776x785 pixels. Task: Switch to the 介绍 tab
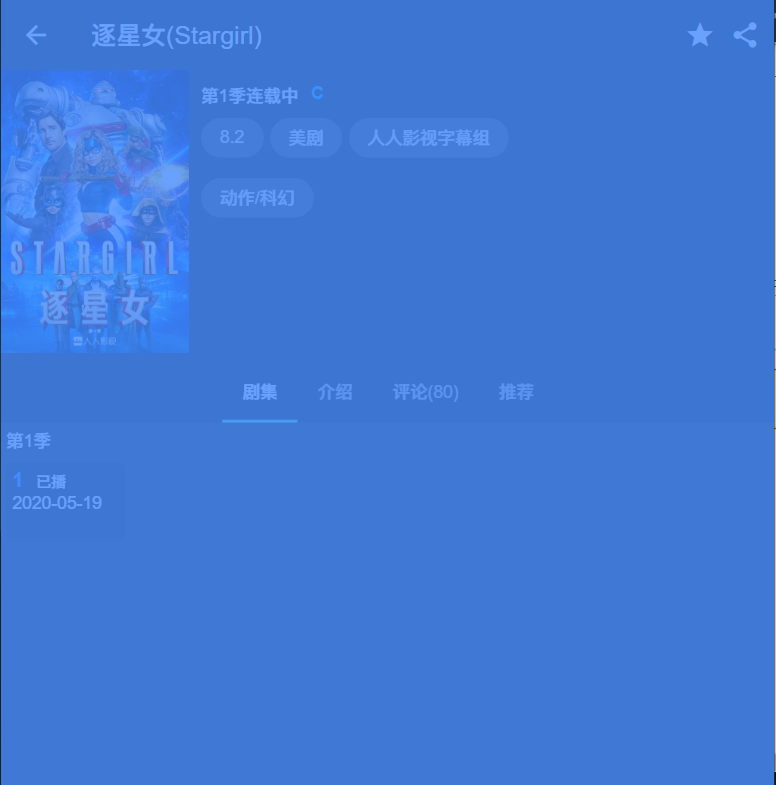[335, 392]
